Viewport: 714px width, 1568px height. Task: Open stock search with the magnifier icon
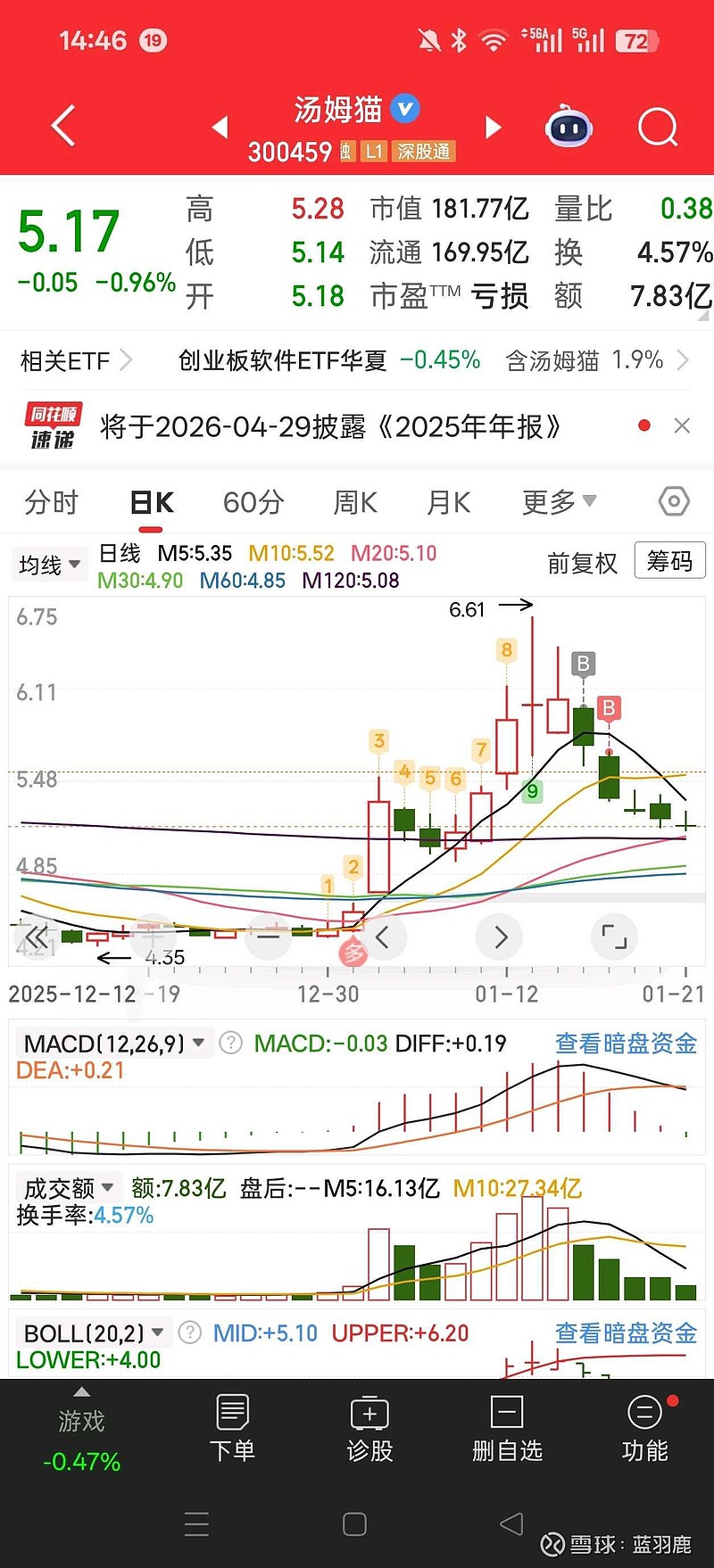657,128
